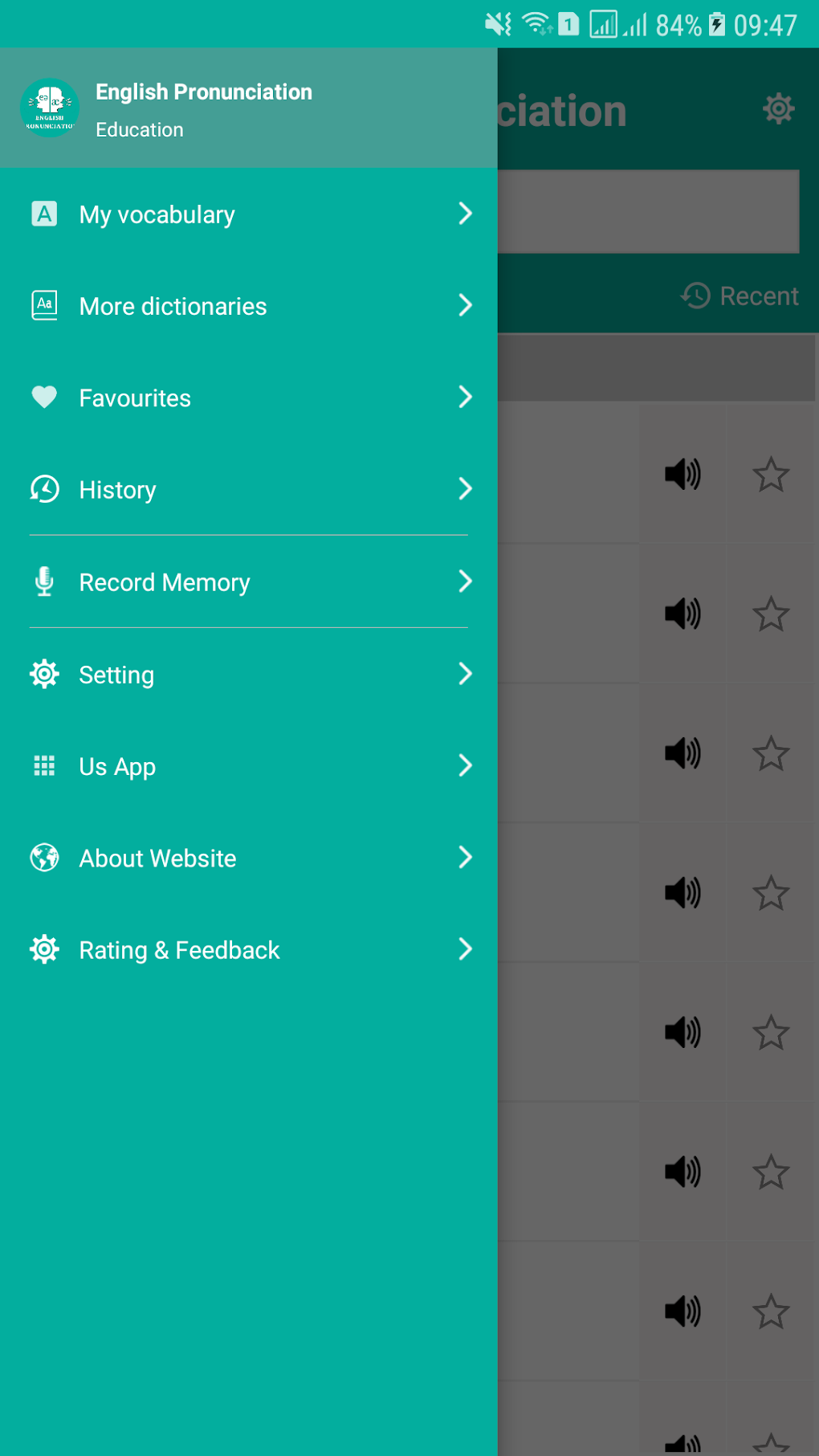Click the More dictionaries book icon
Image resolution: width=819 pixels, height=1456 pixels.
click(x=44, y=305)
